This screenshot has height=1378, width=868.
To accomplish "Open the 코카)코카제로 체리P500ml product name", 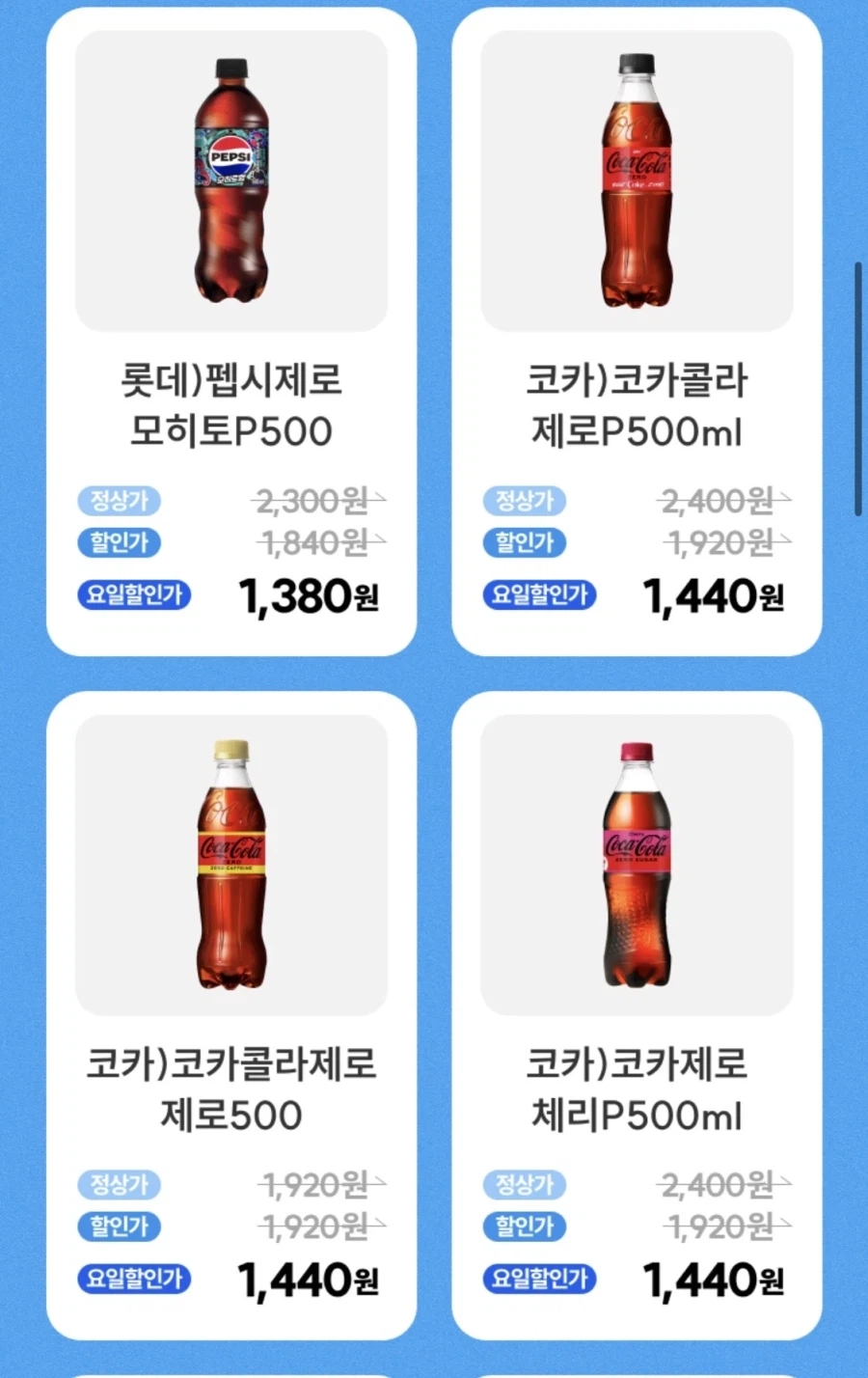I will tap(636, 1086).
